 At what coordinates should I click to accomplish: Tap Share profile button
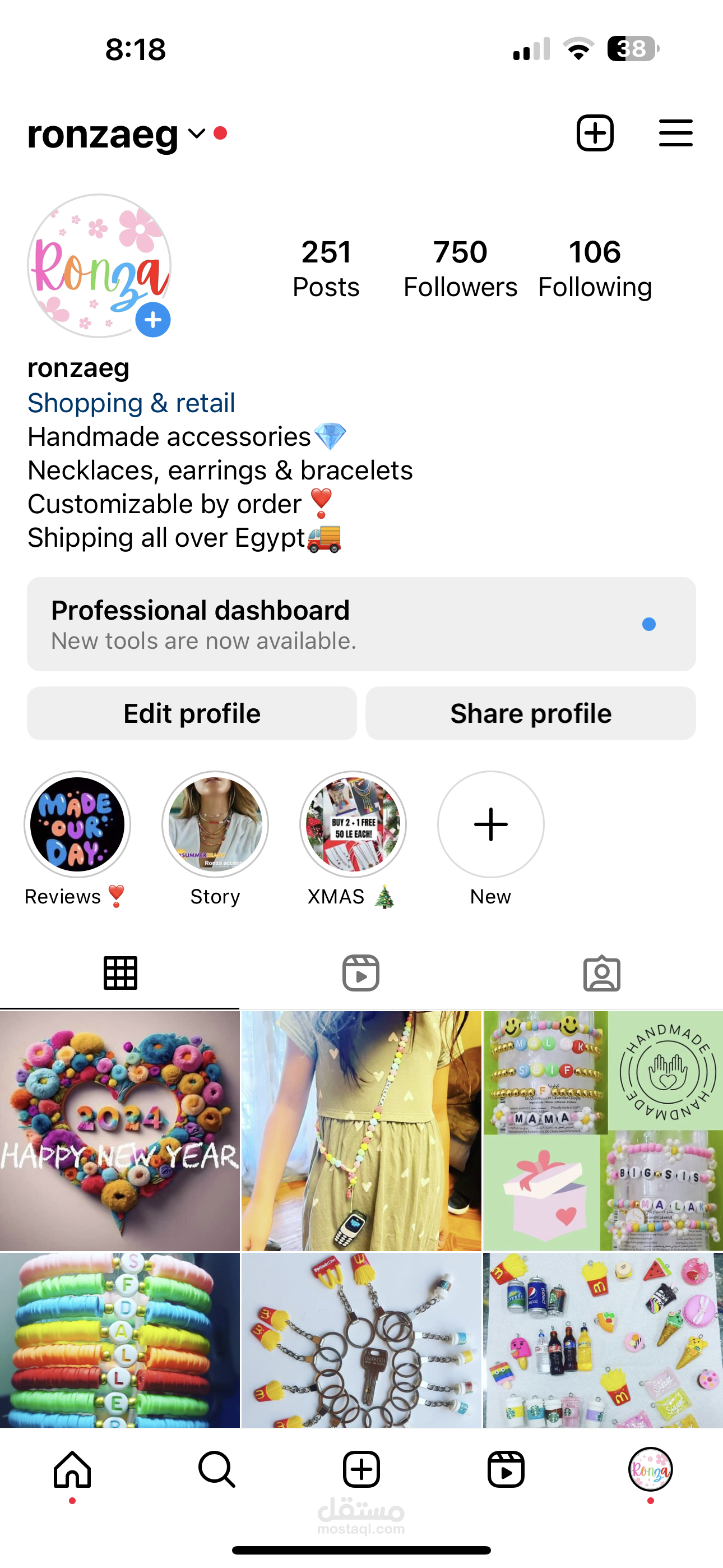531,713
